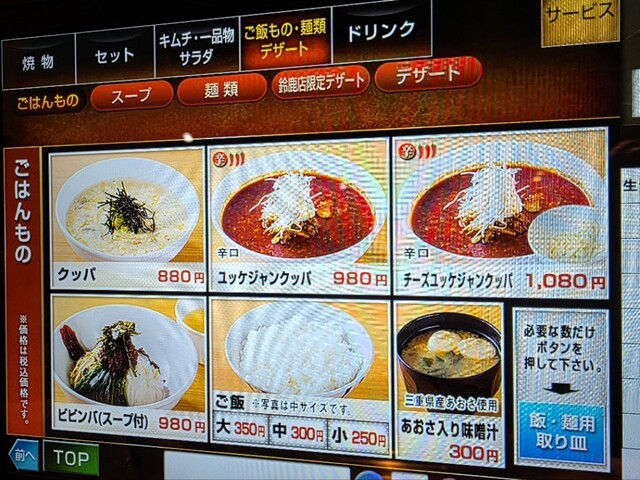Switch to the ドリンク tab
The height and width of the screenshot is (480, 640).
coord(381,32)
